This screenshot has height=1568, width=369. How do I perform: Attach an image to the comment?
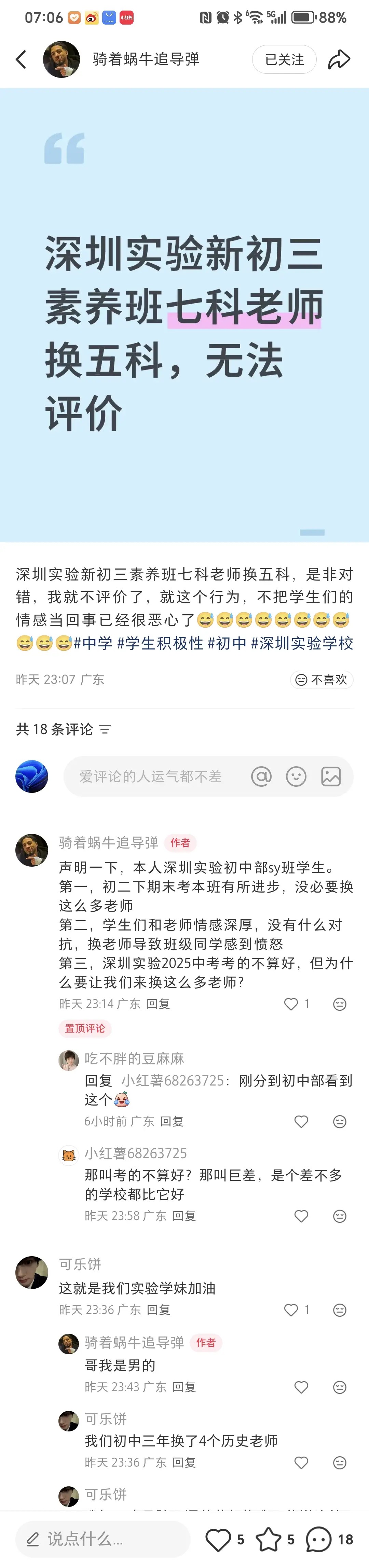(331, 776)
